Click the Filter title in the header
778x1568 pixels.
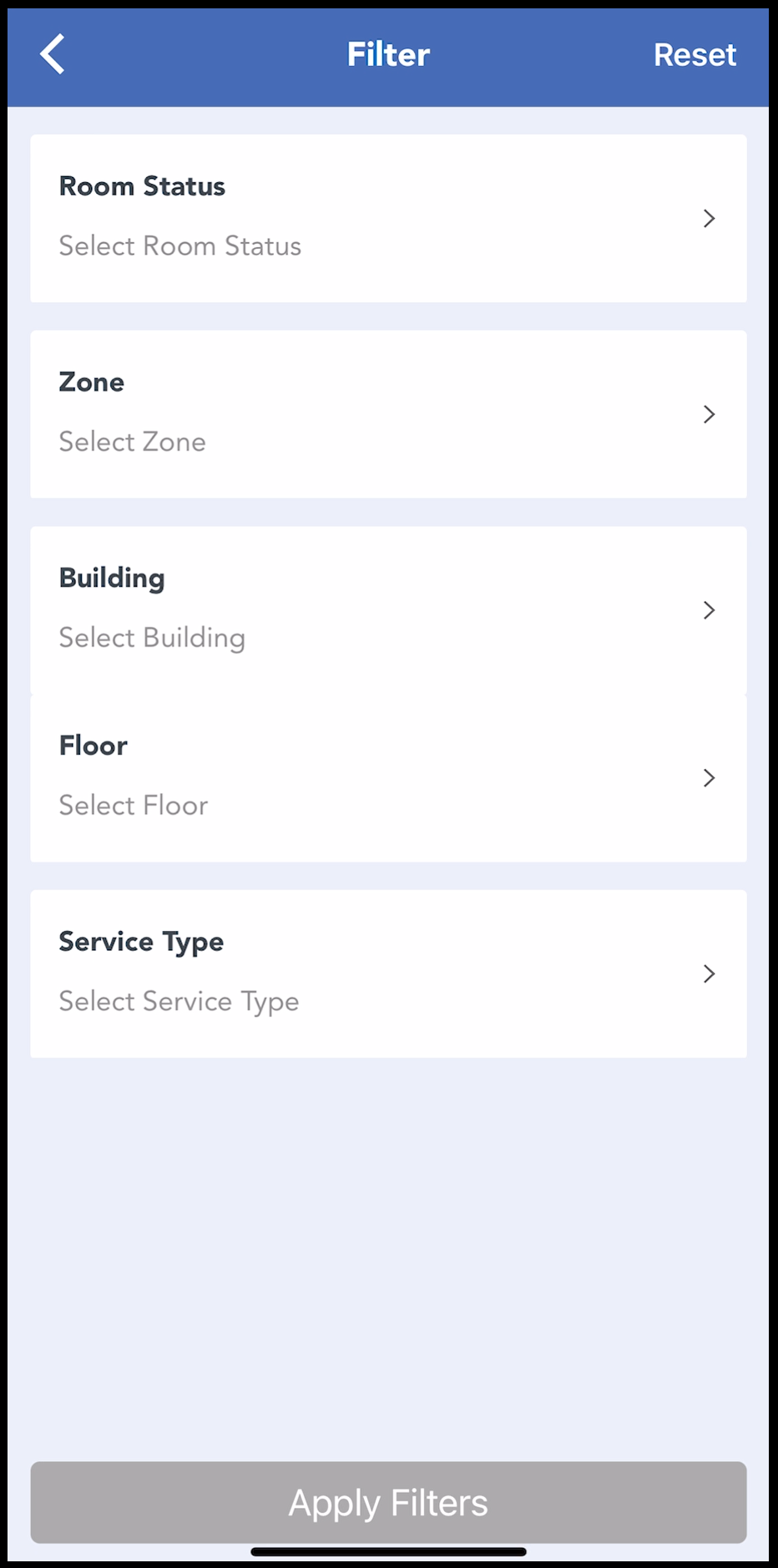(x=387, y=54)
